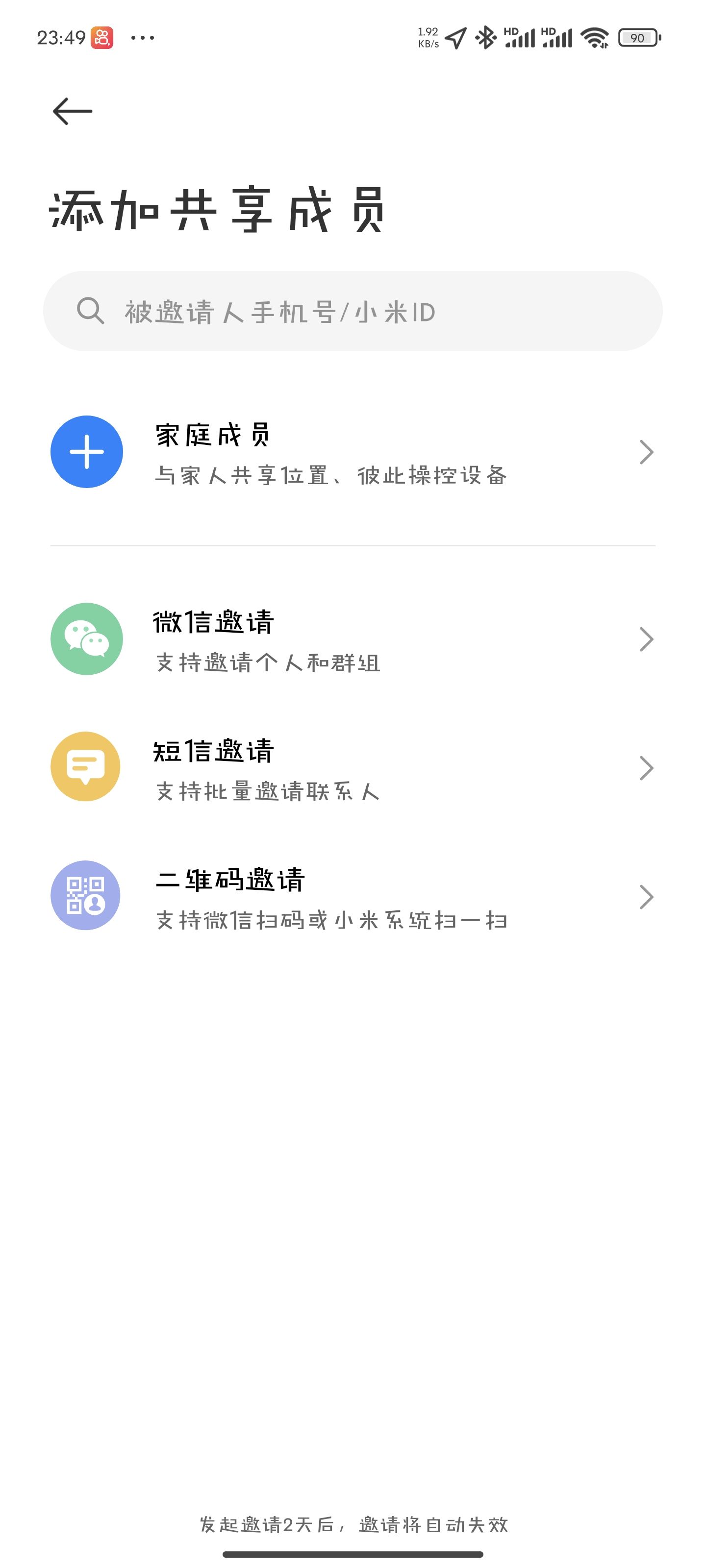
Task: Tap the Kuaishou icon in the status bar
Action: pos(101,38)
